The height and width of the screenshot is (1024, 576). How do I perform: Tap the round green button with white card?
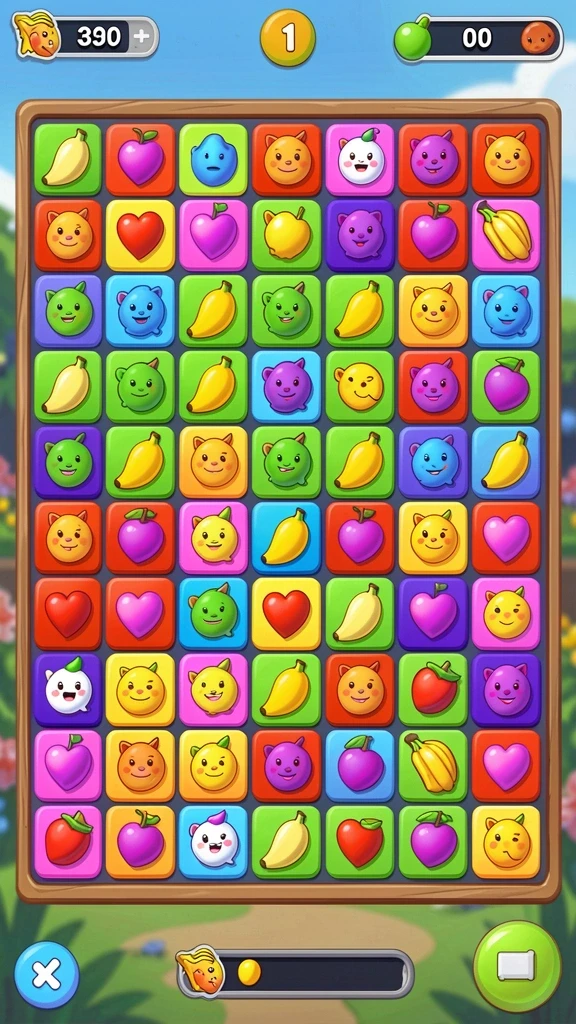click(x=517, y=965)
